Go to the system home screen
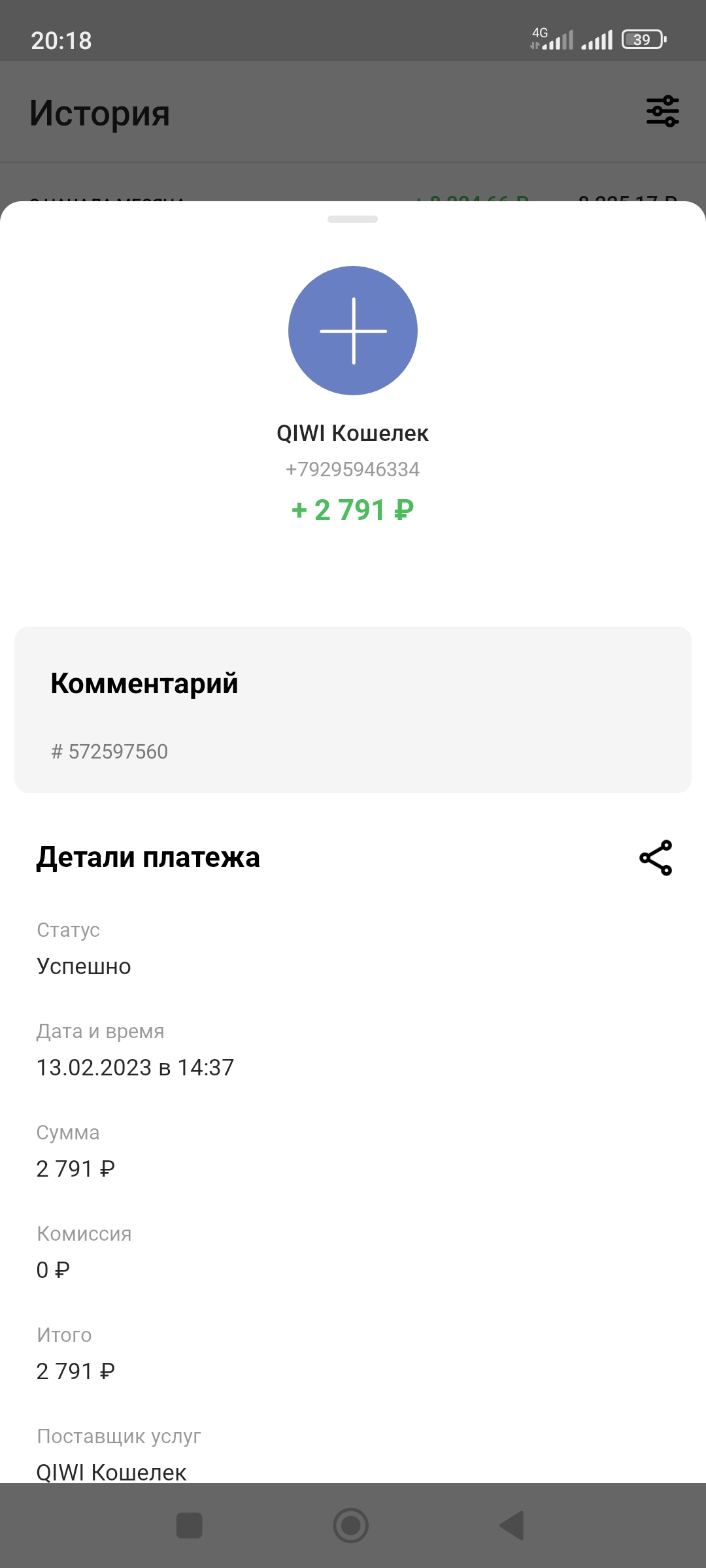 point(351,1526)
